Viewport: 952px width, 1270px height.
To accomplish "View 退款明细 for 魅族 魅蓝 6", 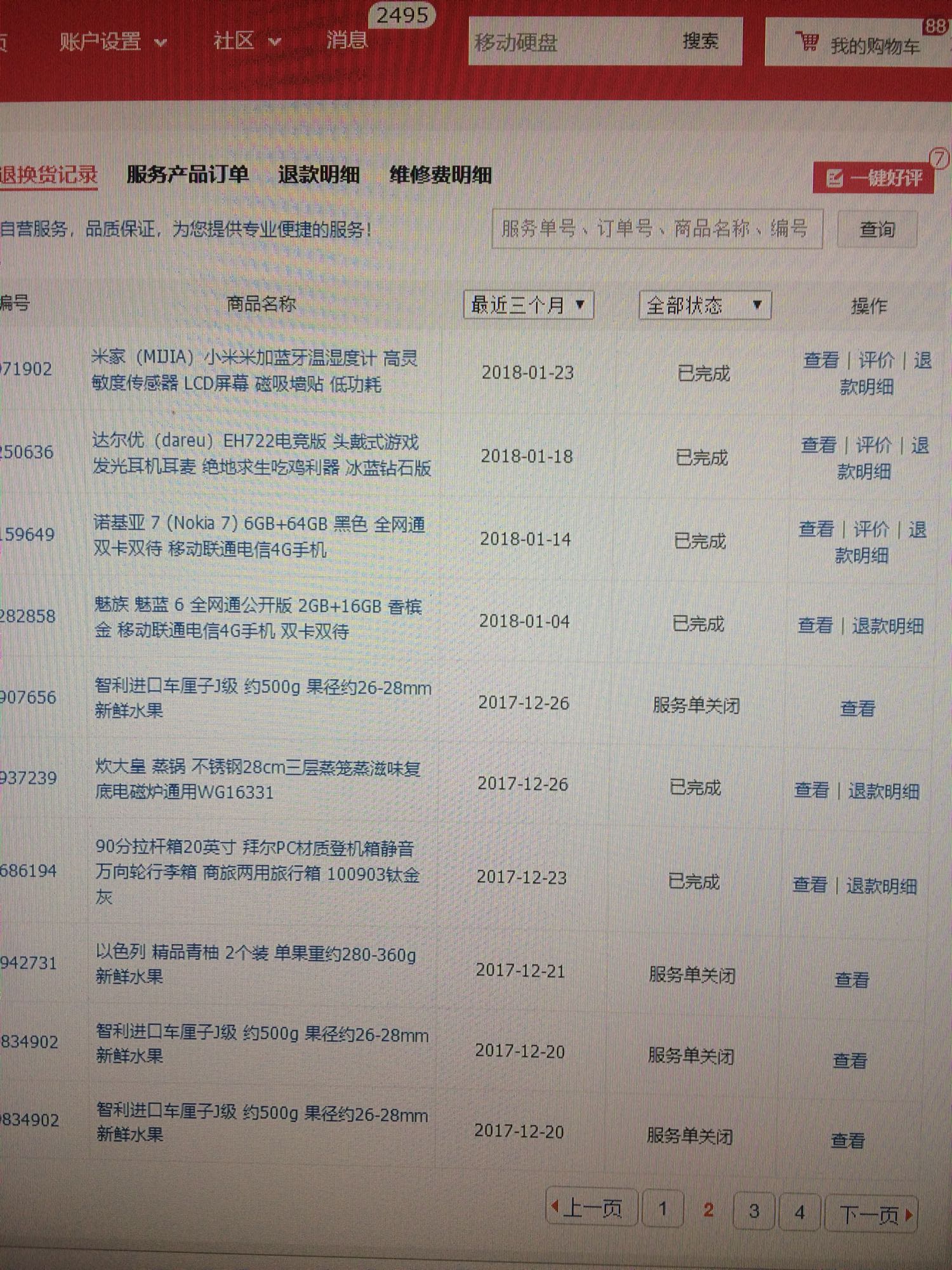I will 887,626.
